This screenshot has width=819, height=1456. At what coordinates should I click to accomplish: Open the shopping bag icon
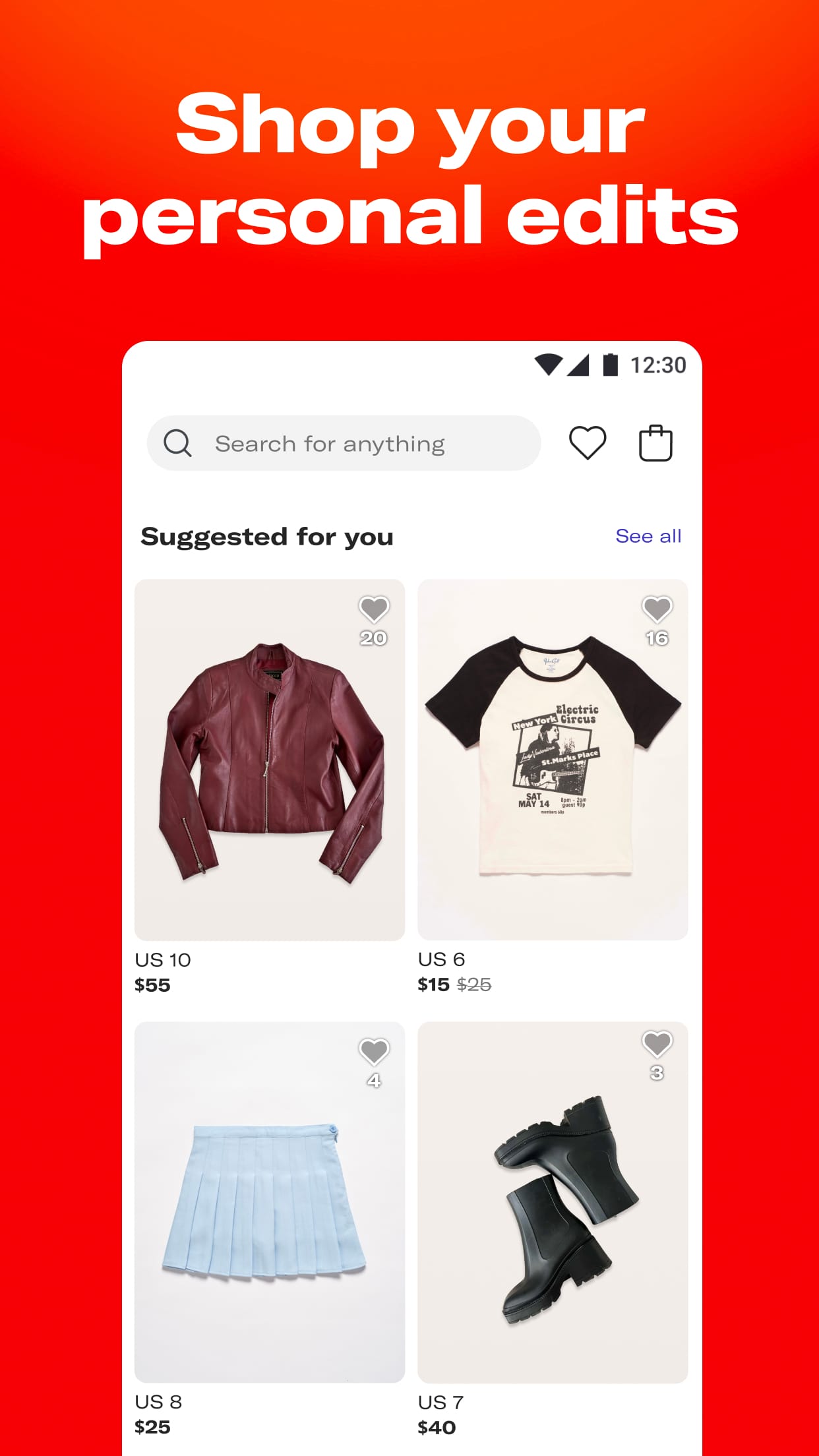655,442
